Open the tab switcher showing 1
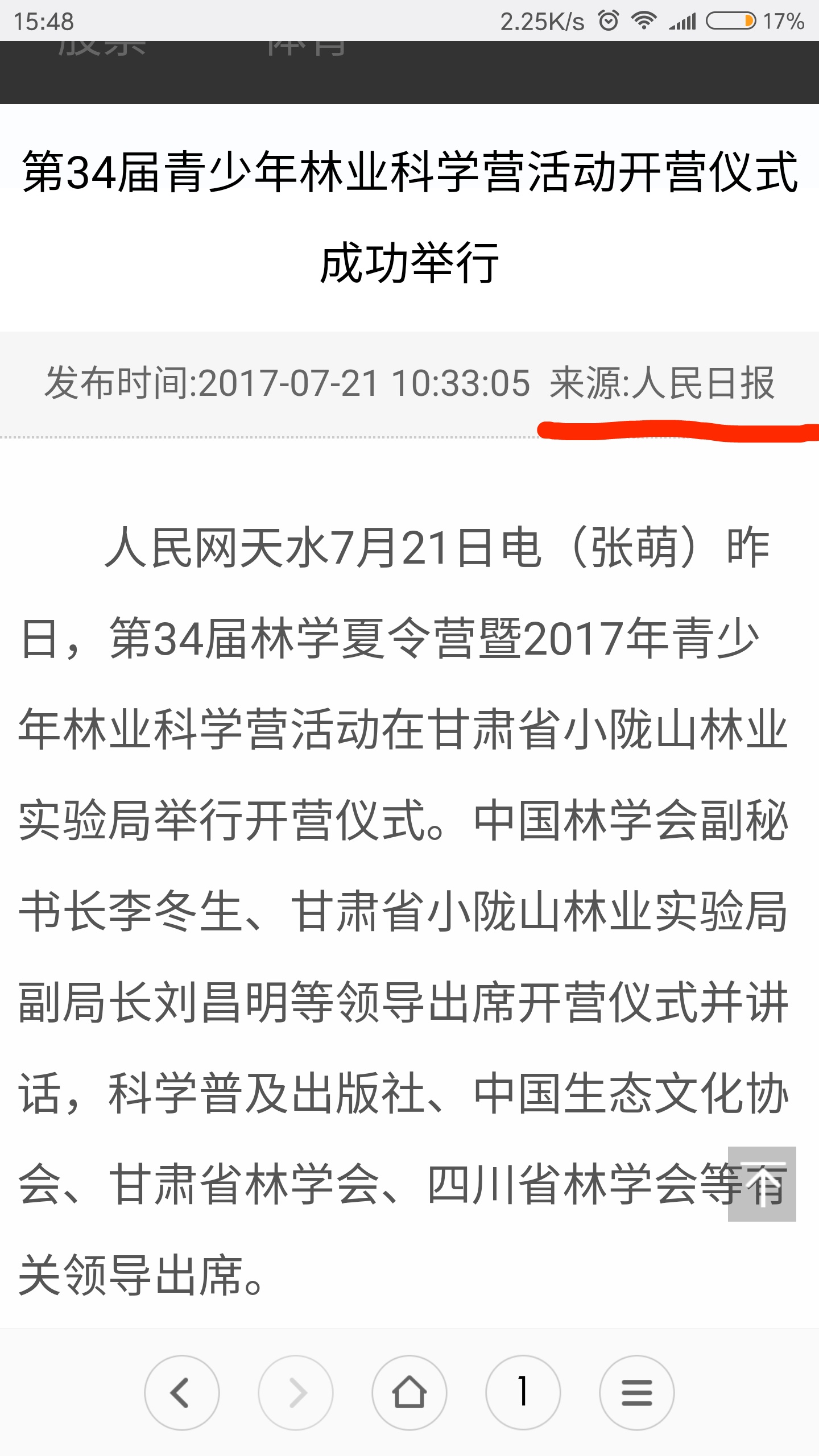The width and height of the screenshot is (819, 1456). [523, 1393]
